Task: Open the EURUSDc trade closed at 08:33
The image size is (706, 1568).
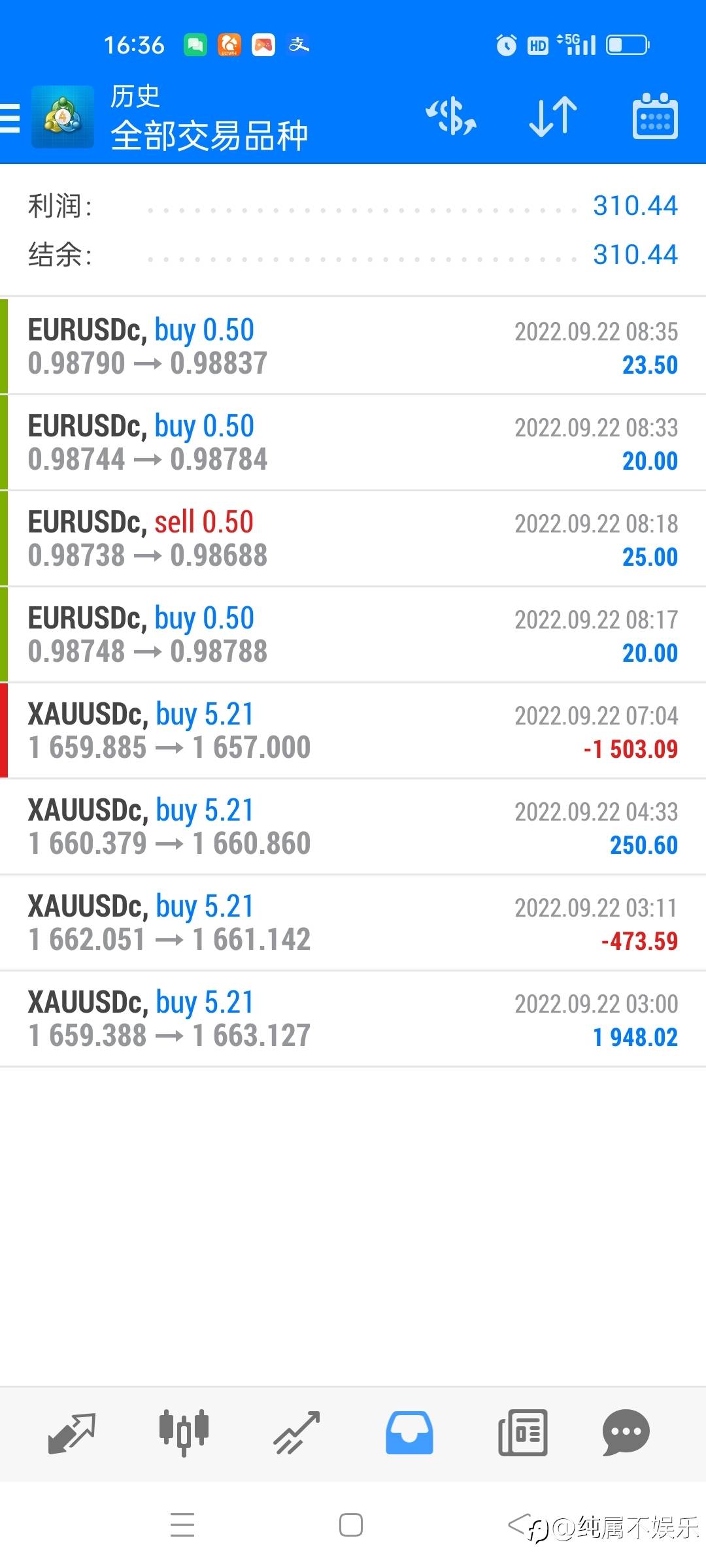Action: pyautogui.click(x=353, y=442)
